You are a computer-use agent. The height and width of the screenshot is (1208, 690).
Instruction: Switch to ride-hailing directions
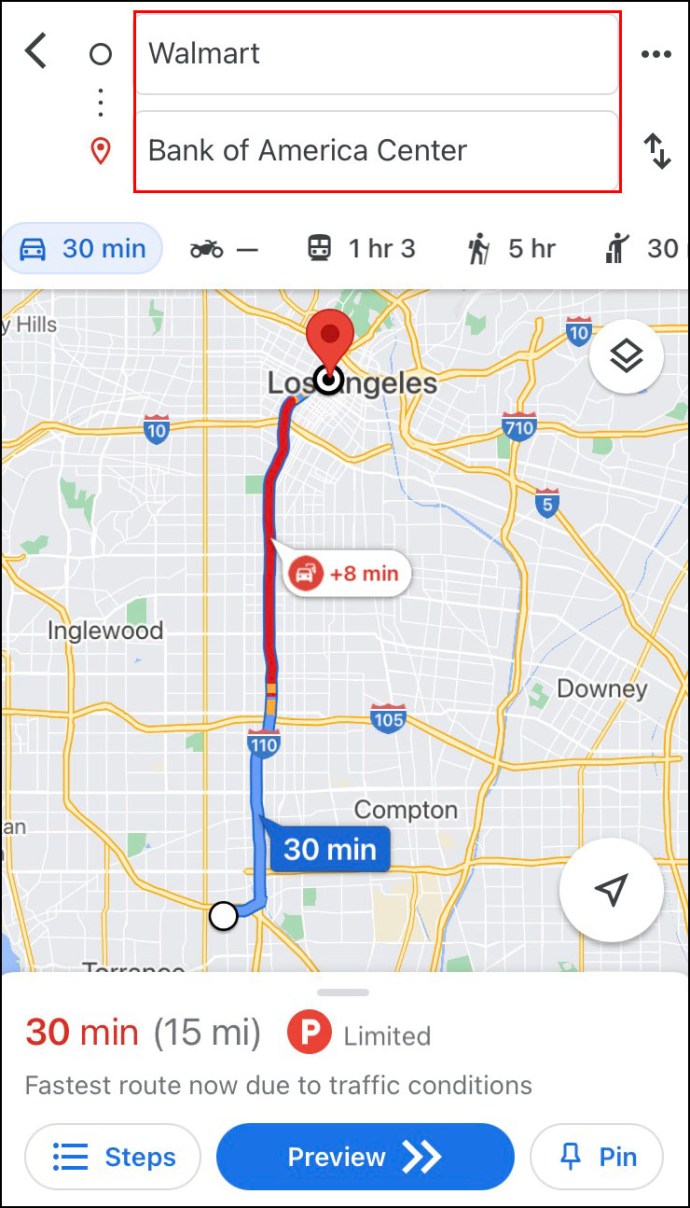[645, 248]
